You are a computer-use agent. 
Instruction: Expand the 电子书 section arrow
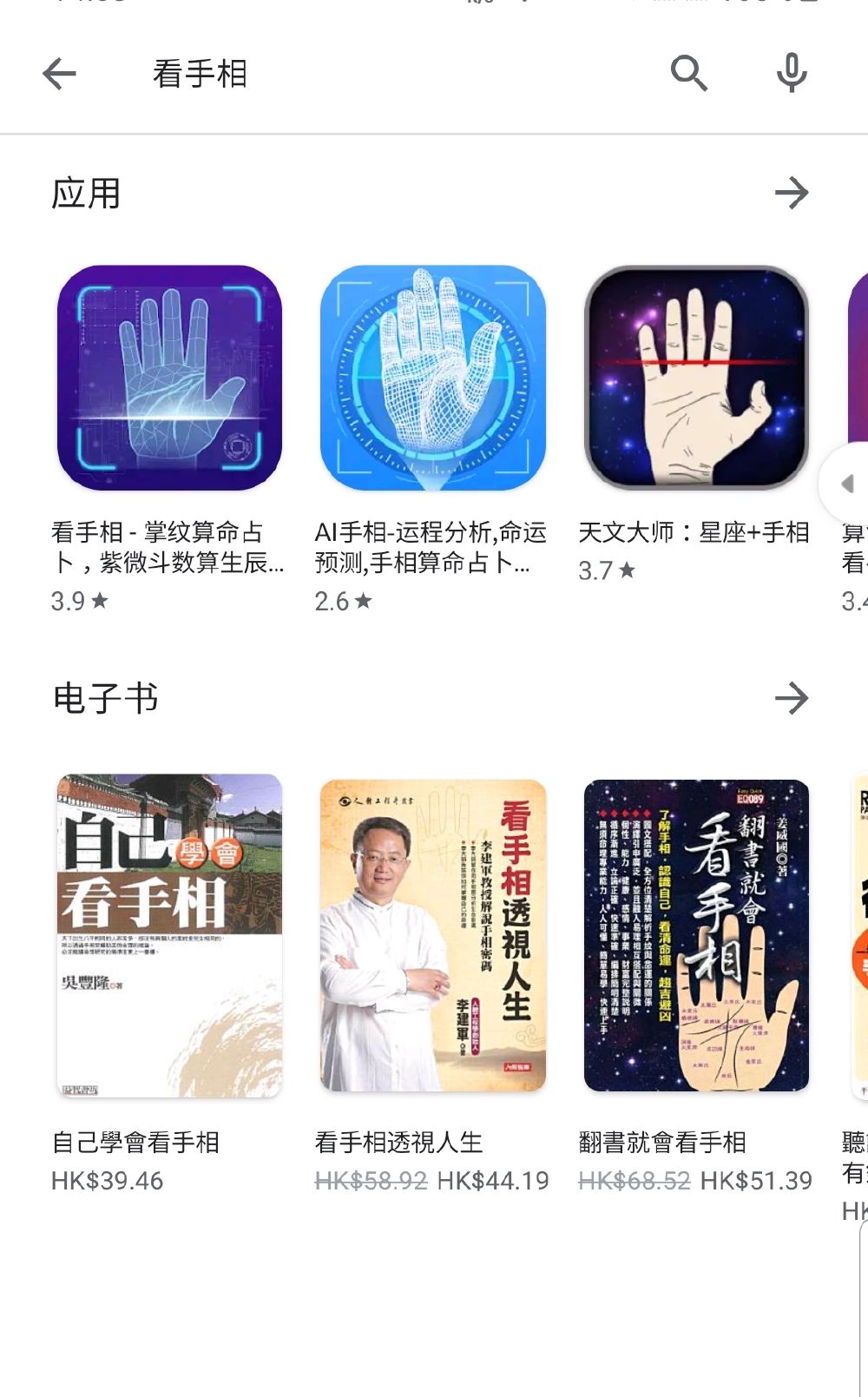click(791, 698)
